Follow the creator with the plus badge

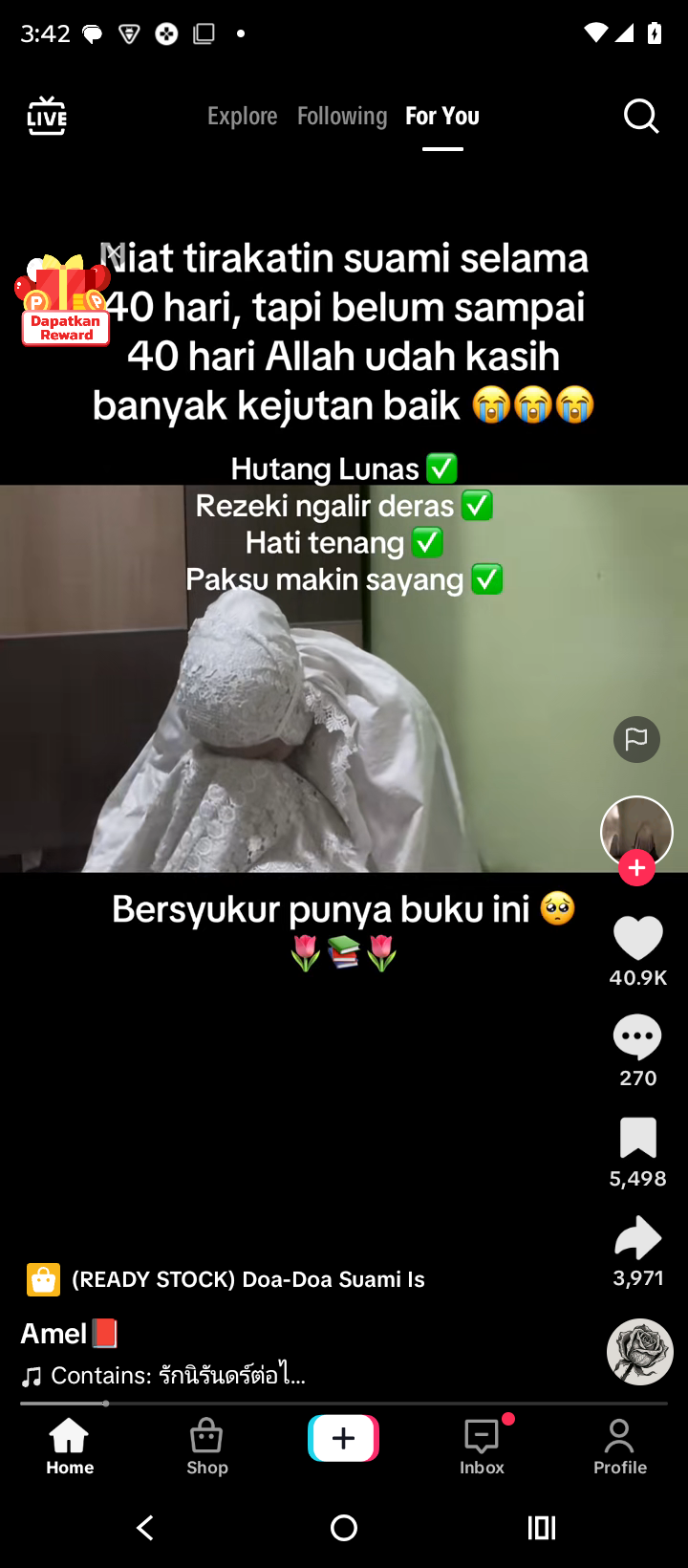(x=636, y=868)
